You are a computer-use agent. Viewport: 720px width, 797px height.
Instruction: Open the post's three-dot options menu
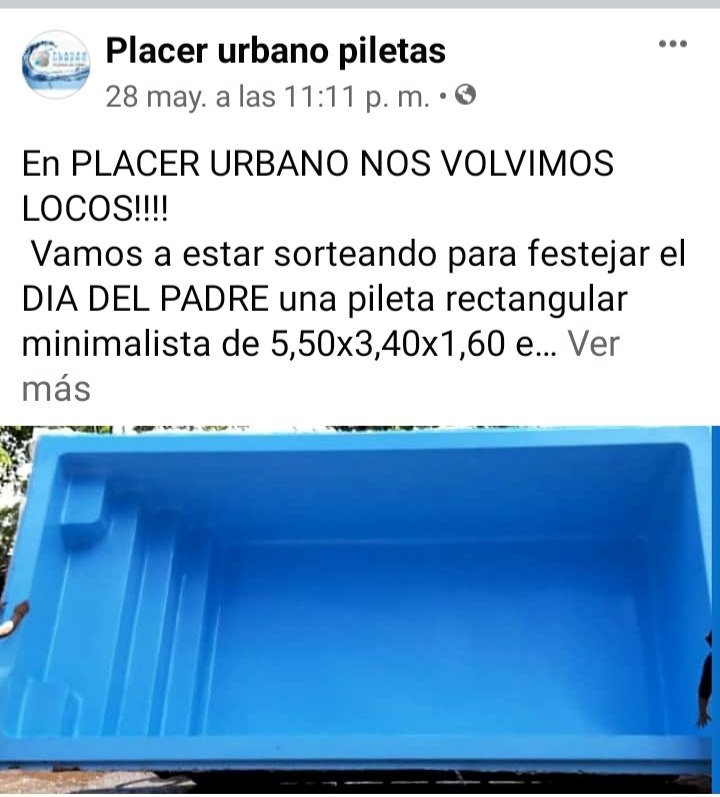click(672, 45)
